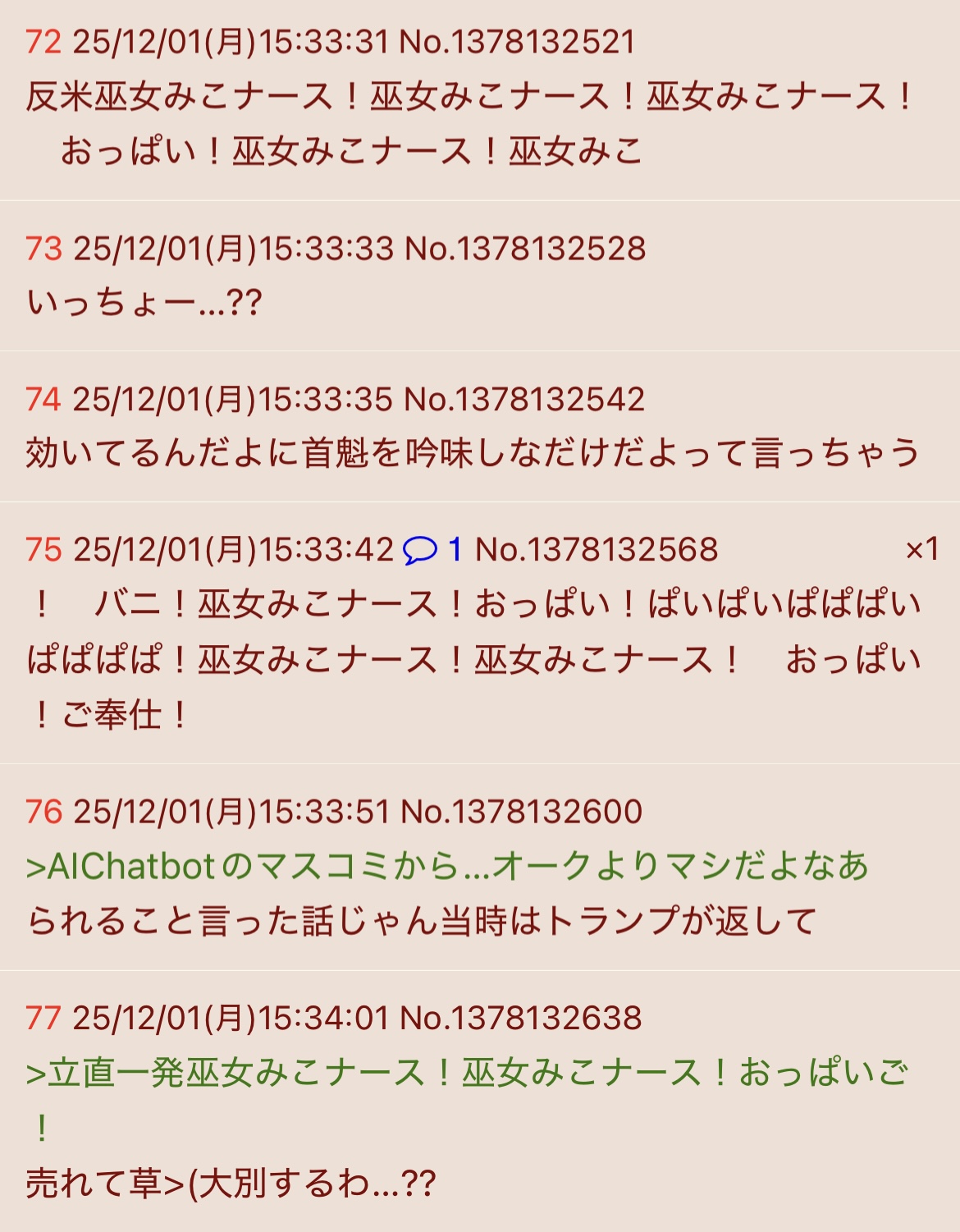Tap post number No.1378132638
Image resolution: width=960 pixels, height=1232 pixels.
[520, 1019]
